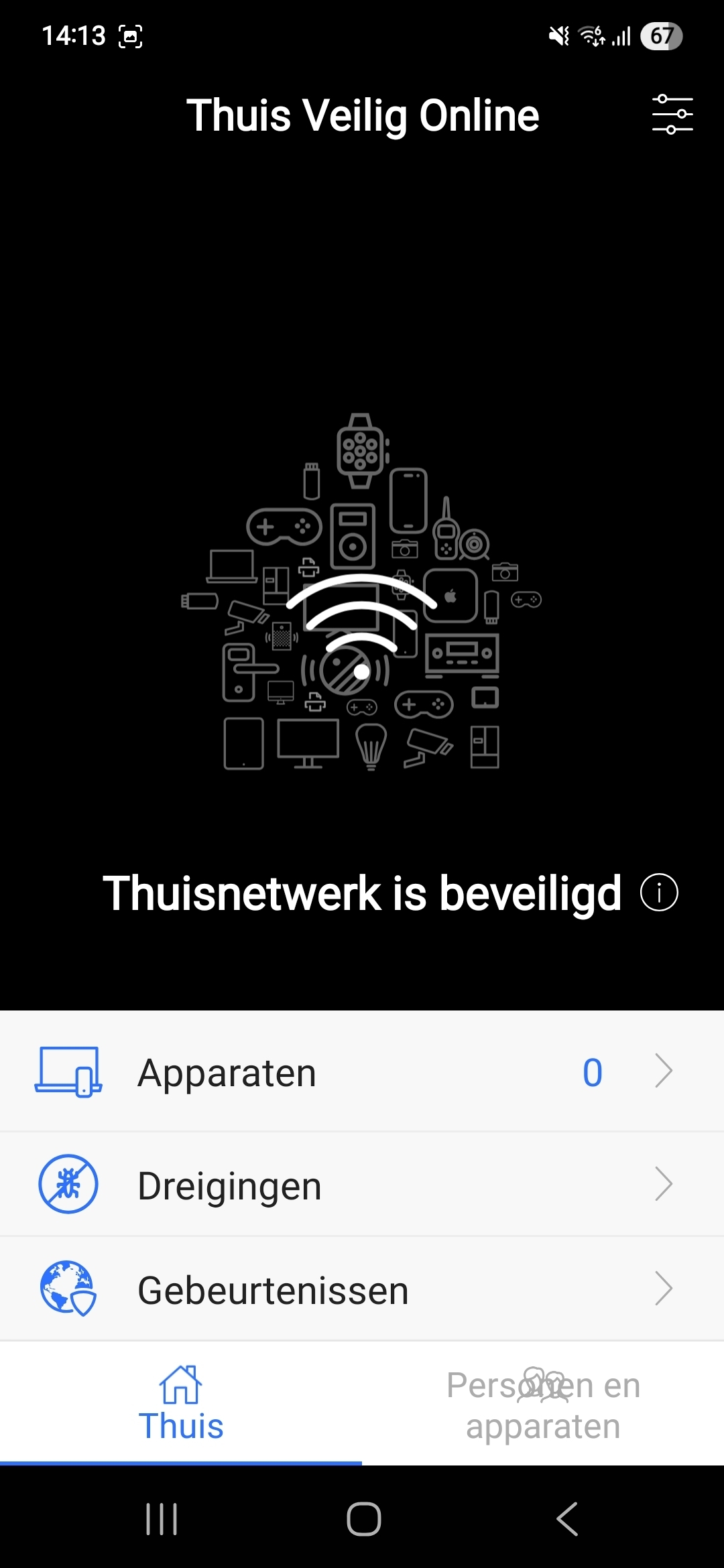
Task: Go back with the system back button
Action: point(567,1518)
